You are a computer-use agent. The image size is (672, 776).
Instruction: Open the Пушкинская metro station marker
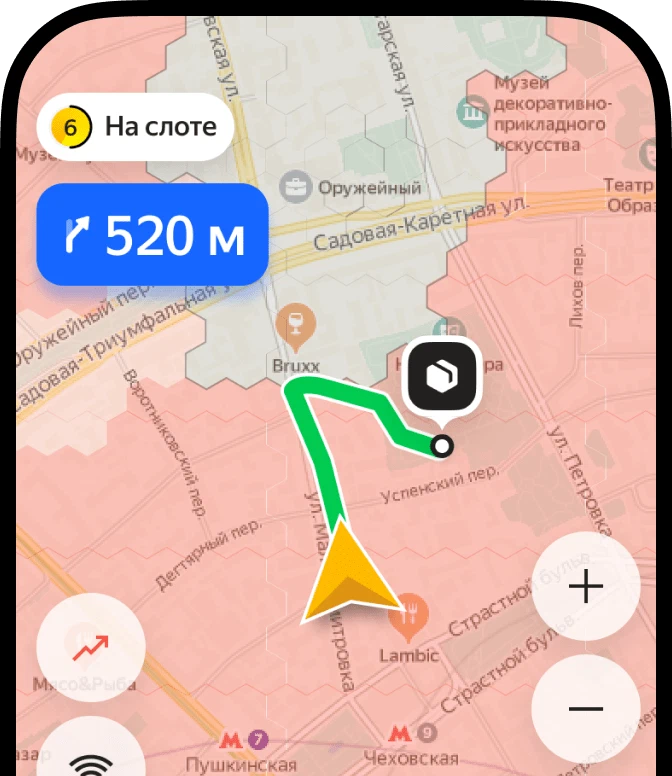coord(231,741)
